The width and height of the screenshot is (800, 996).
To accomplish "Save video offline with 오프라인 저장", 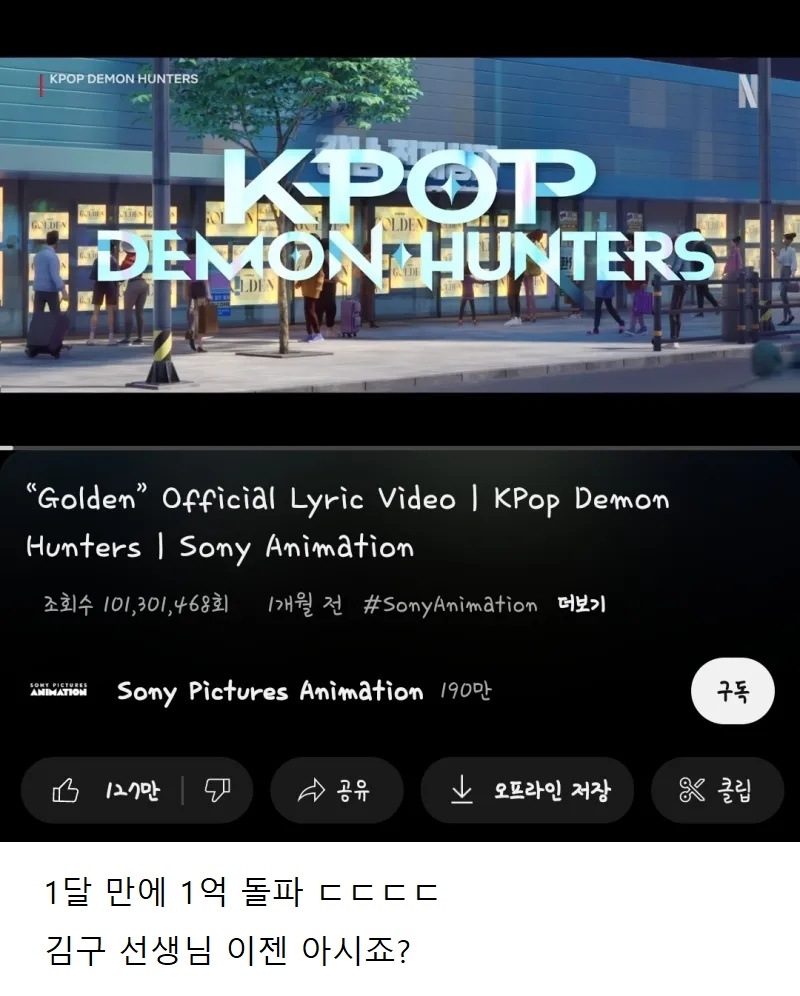I will coord(529,791).
